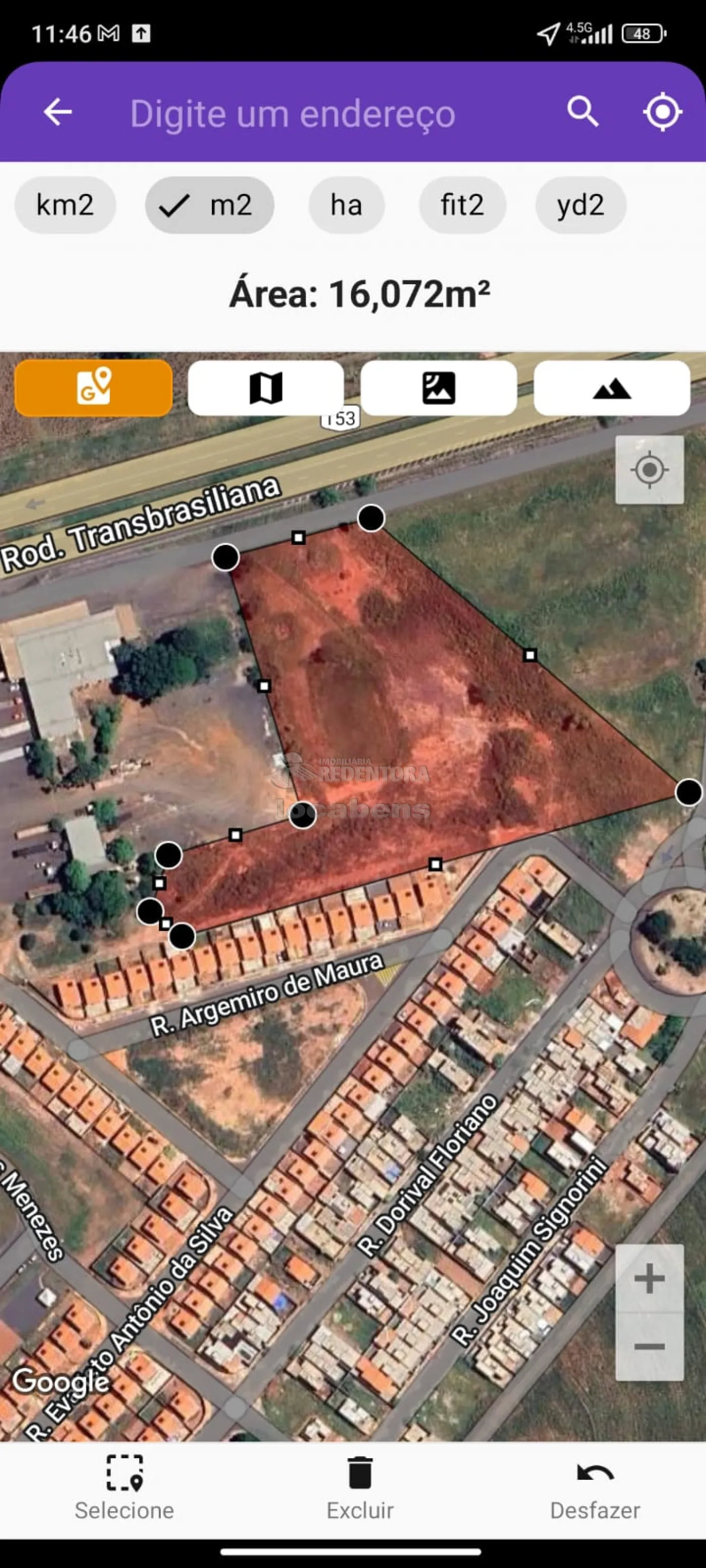Zoom in with the plus button

click(x=650, y=1278)
